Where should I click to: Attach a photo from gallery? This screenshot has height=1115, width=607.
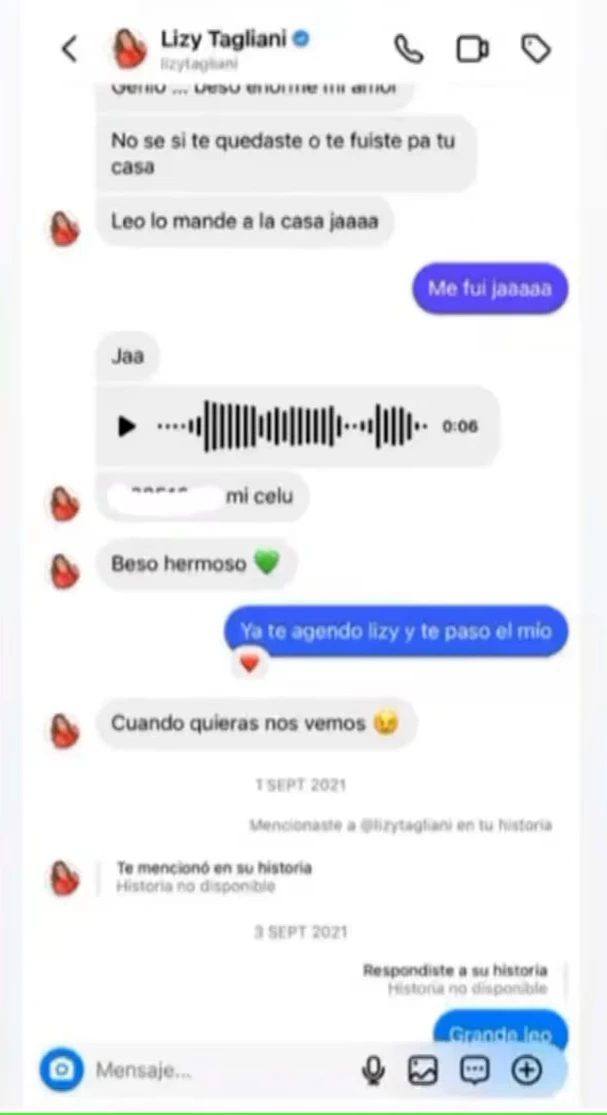(423, 1070)
